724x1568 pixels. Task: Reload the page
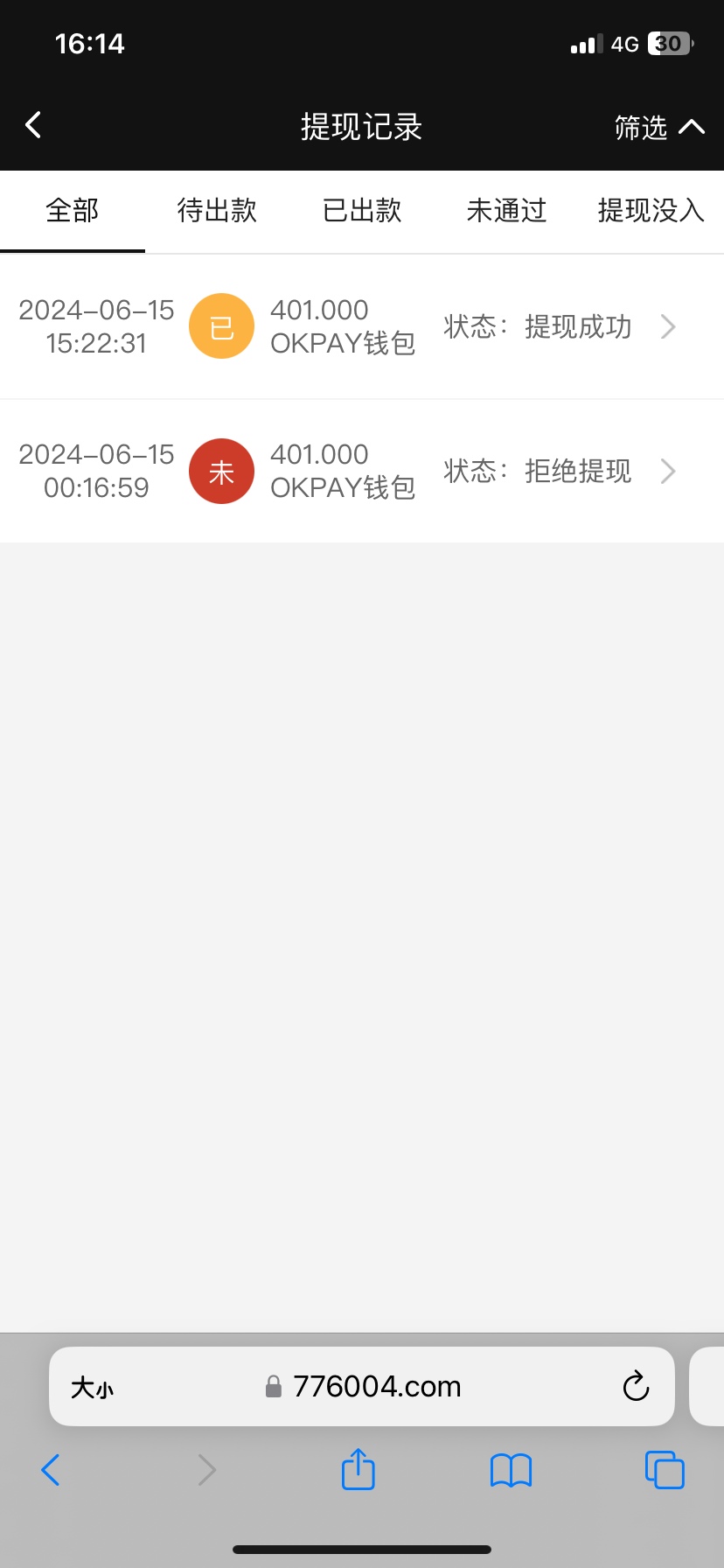point(636,1387)
